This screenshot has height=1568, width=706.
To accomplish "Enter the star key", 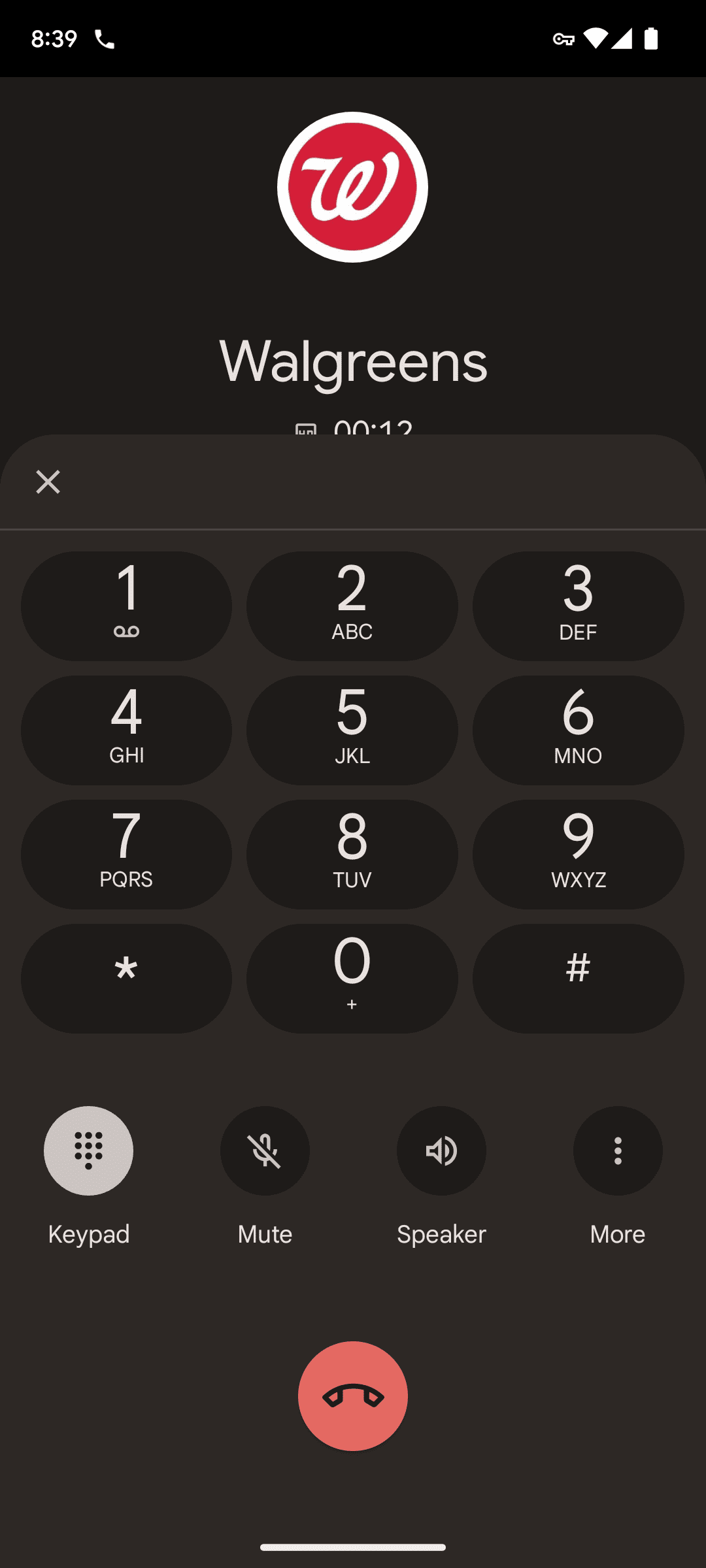I will click(126, 979).
